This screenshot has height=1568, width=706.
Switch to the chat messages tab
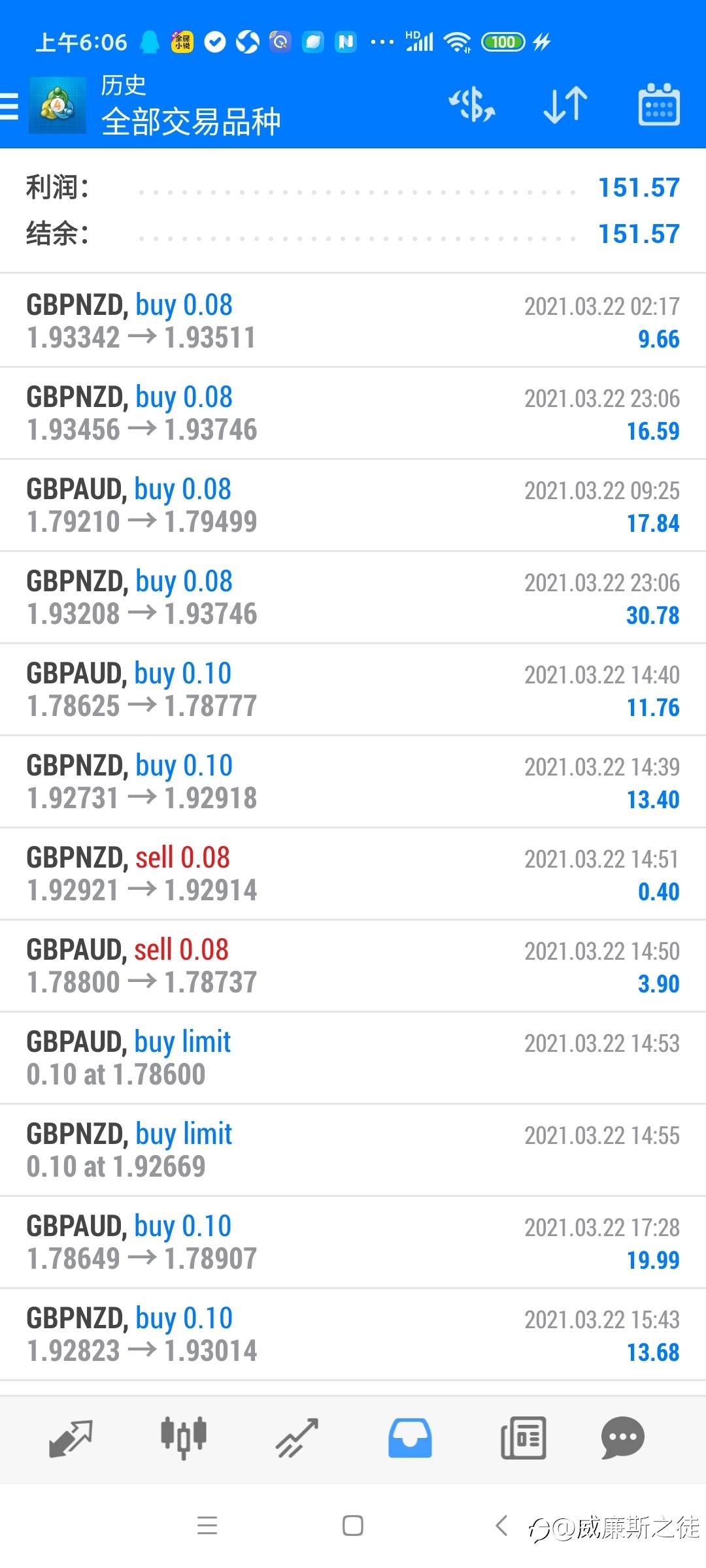click(x=622, y=1438)
